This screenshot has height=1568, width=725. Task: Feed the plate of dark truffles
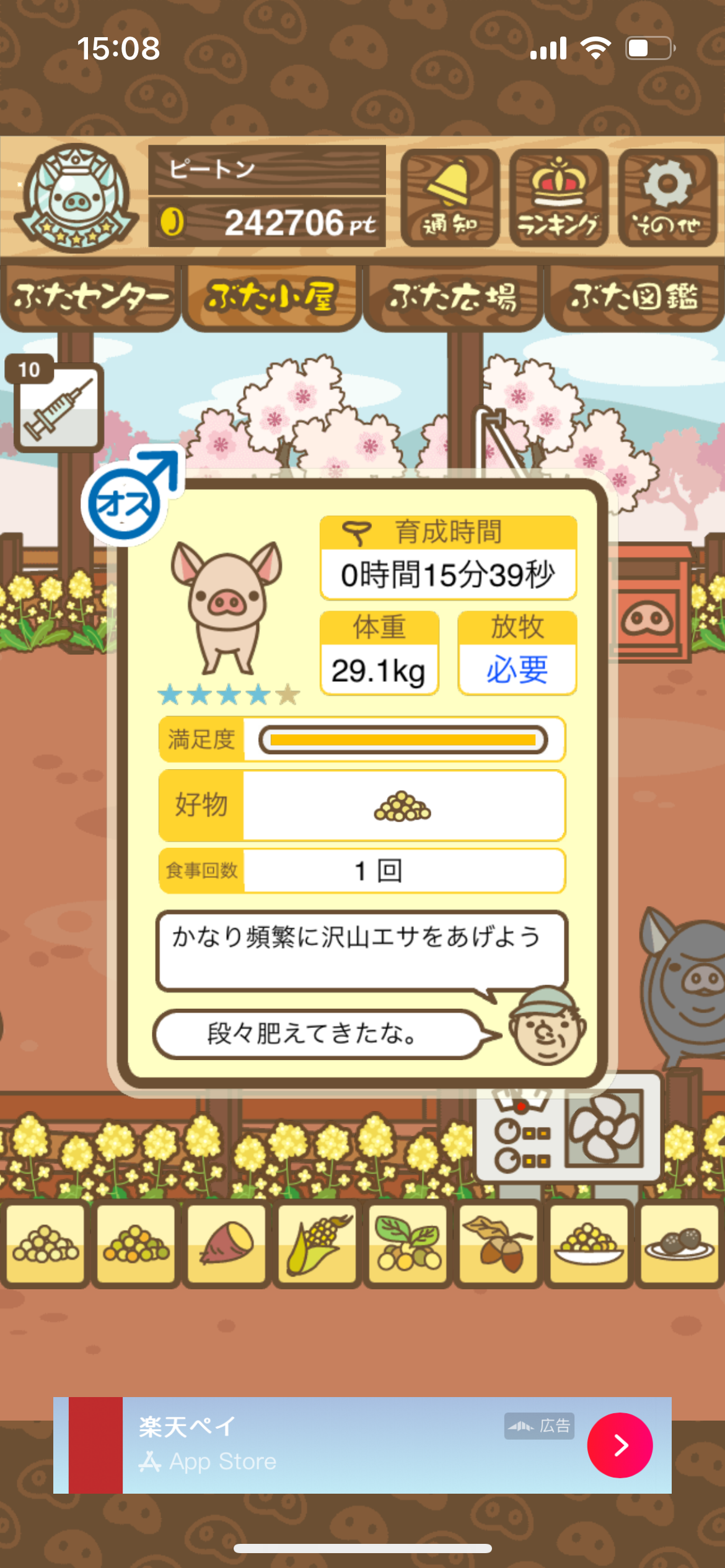679,1244
